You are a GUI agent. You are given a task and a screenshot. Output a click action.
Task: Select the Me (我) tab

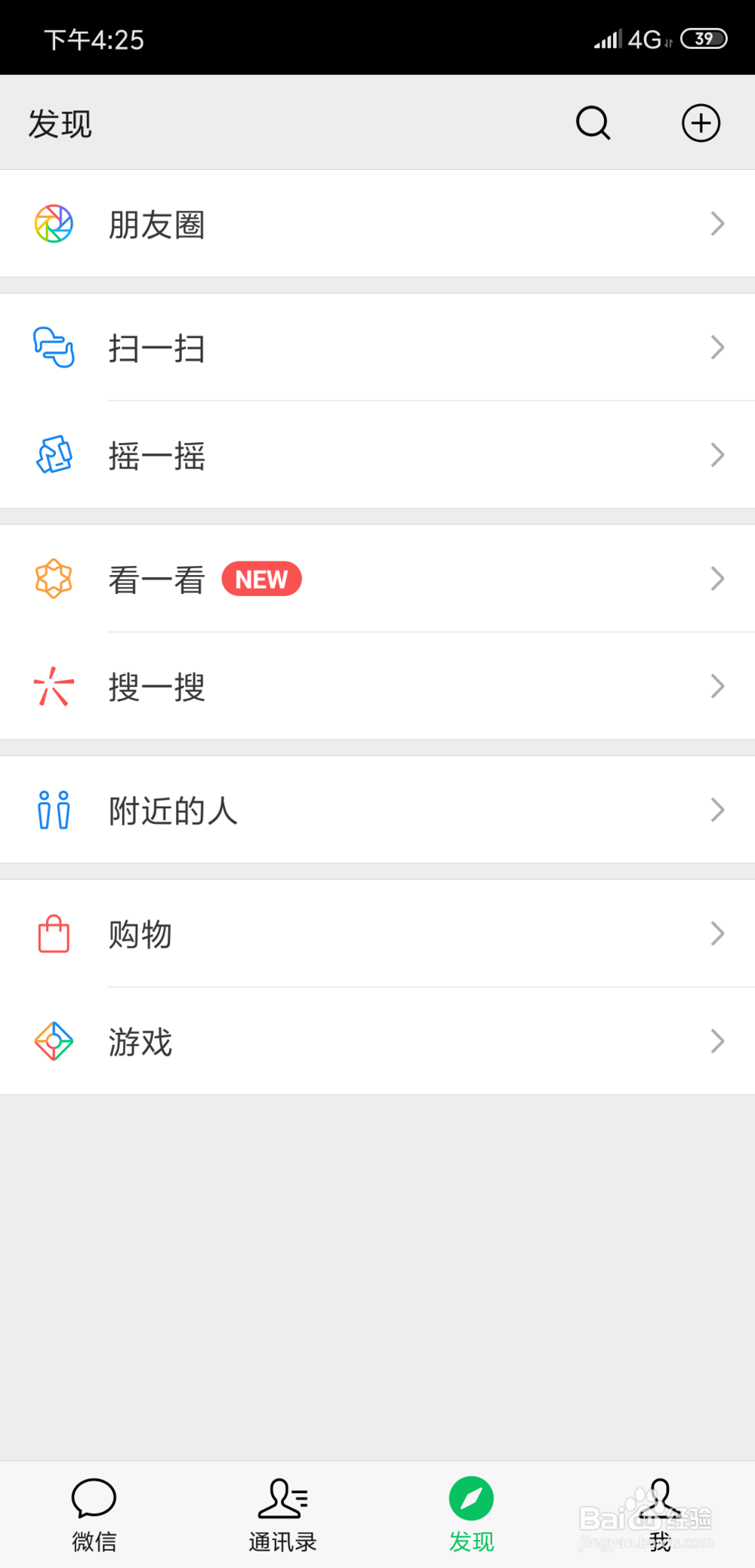pos(660,1514)
